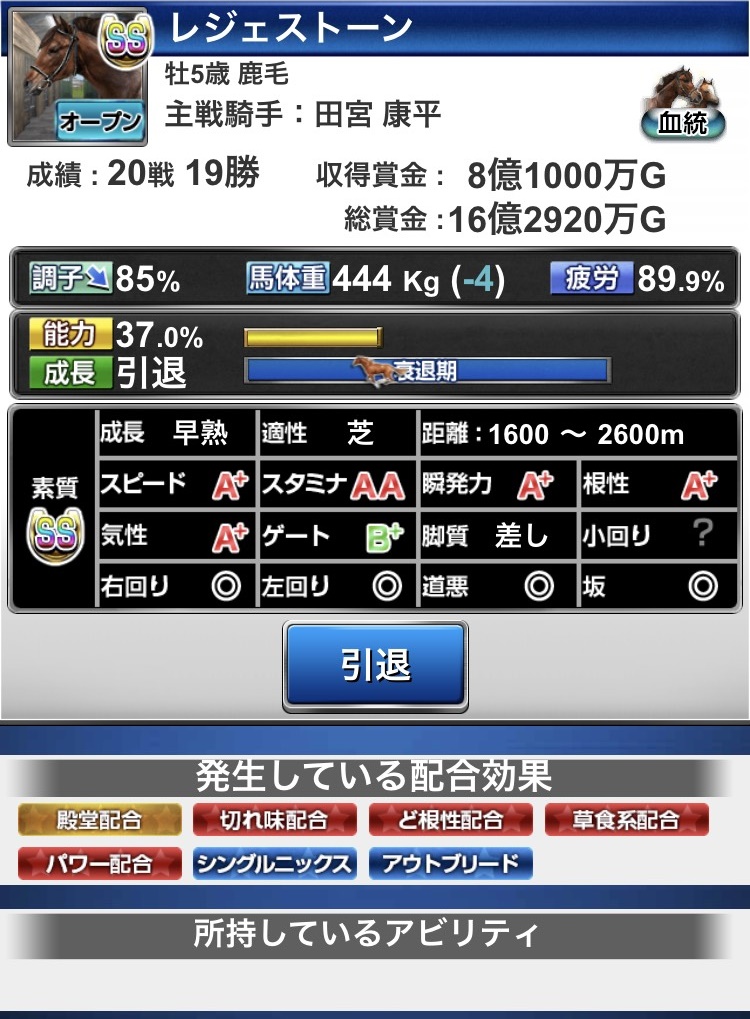Select the ど根性配合 effect badge
The width and height of the screenshot is (750, 1019).
450,820
